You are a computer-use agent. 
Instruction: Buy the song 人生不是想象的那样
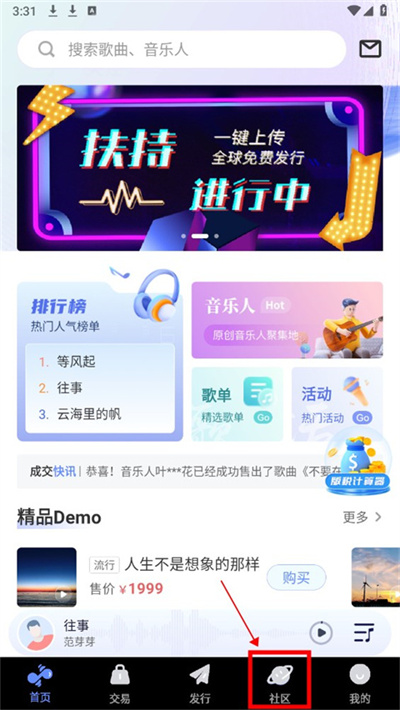[296, 577]
